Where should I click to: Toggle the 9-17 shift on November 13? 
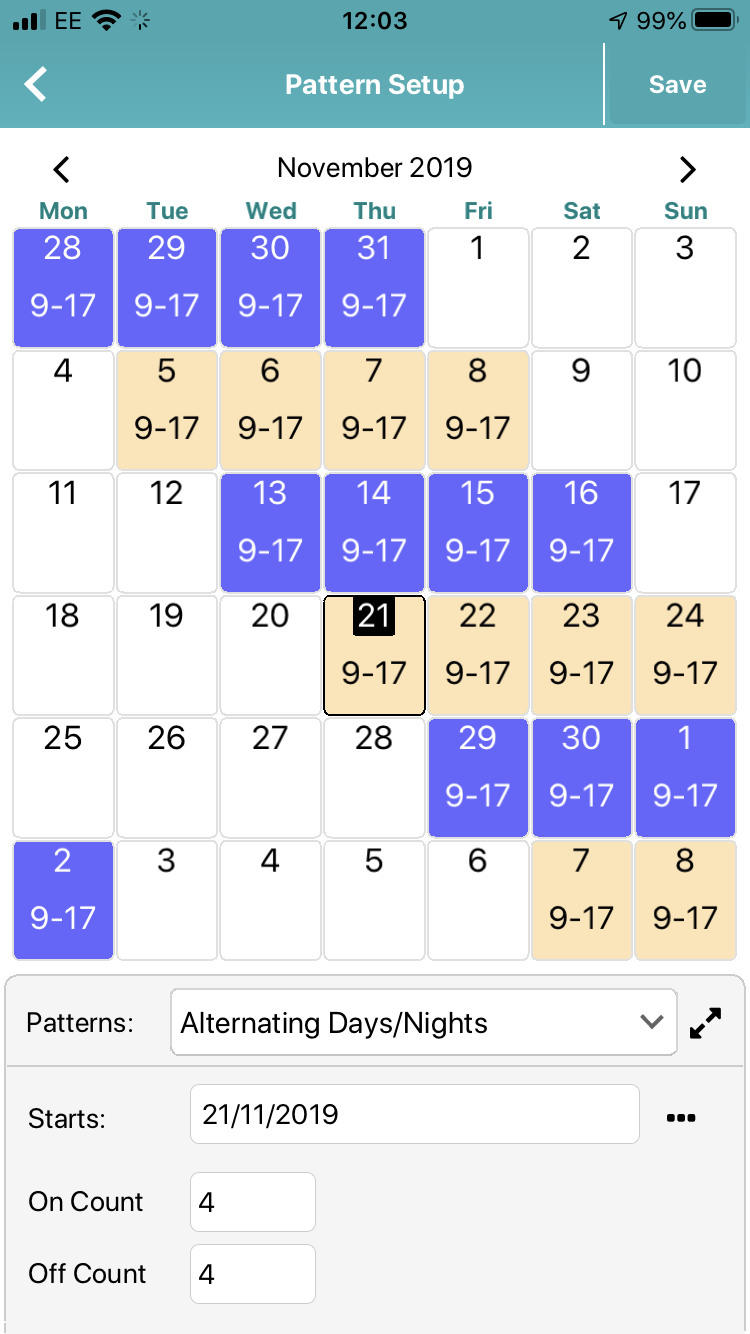coord(270,532)
